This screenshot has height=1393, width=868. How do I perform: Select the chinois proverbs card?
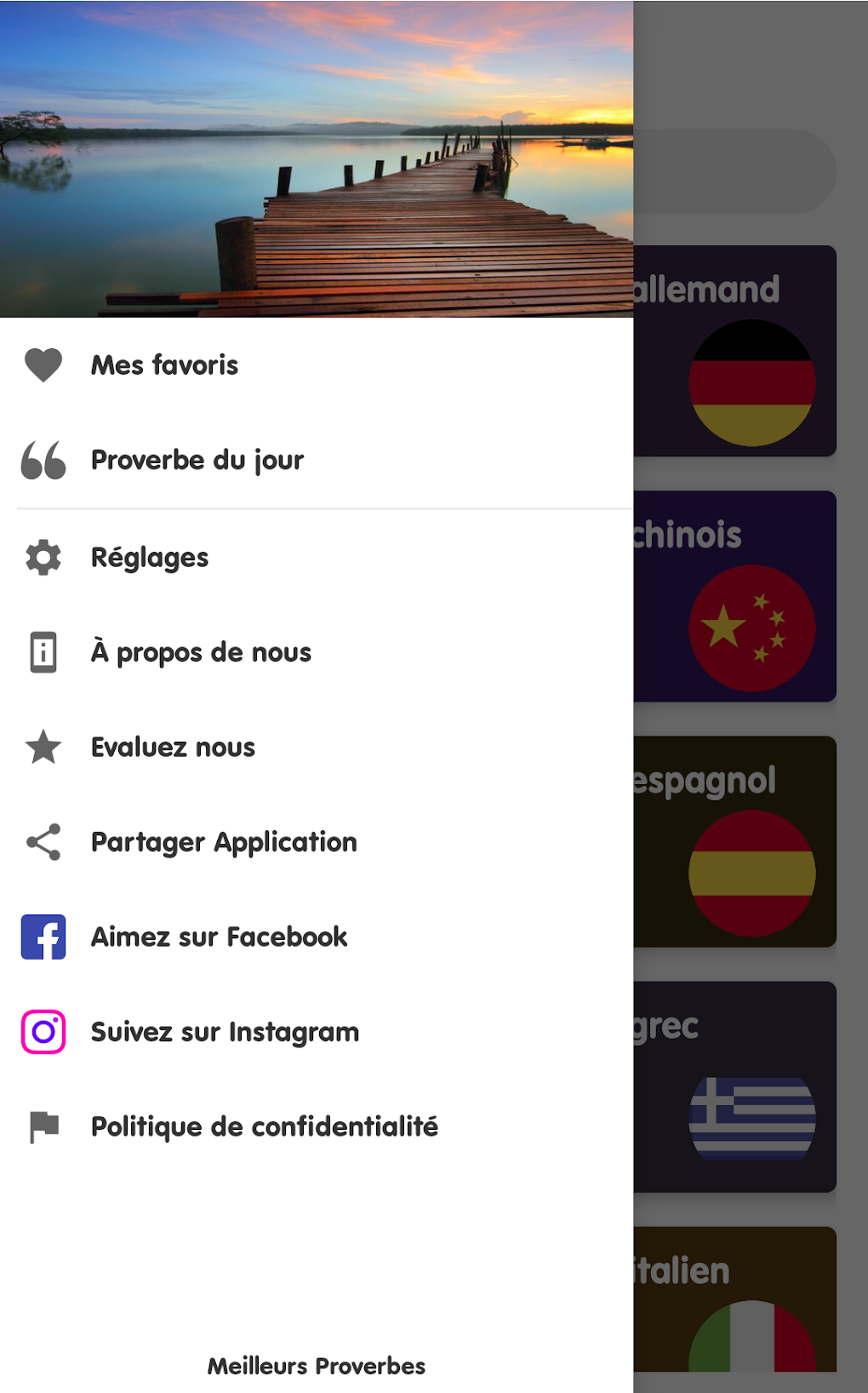click(735, 596)
